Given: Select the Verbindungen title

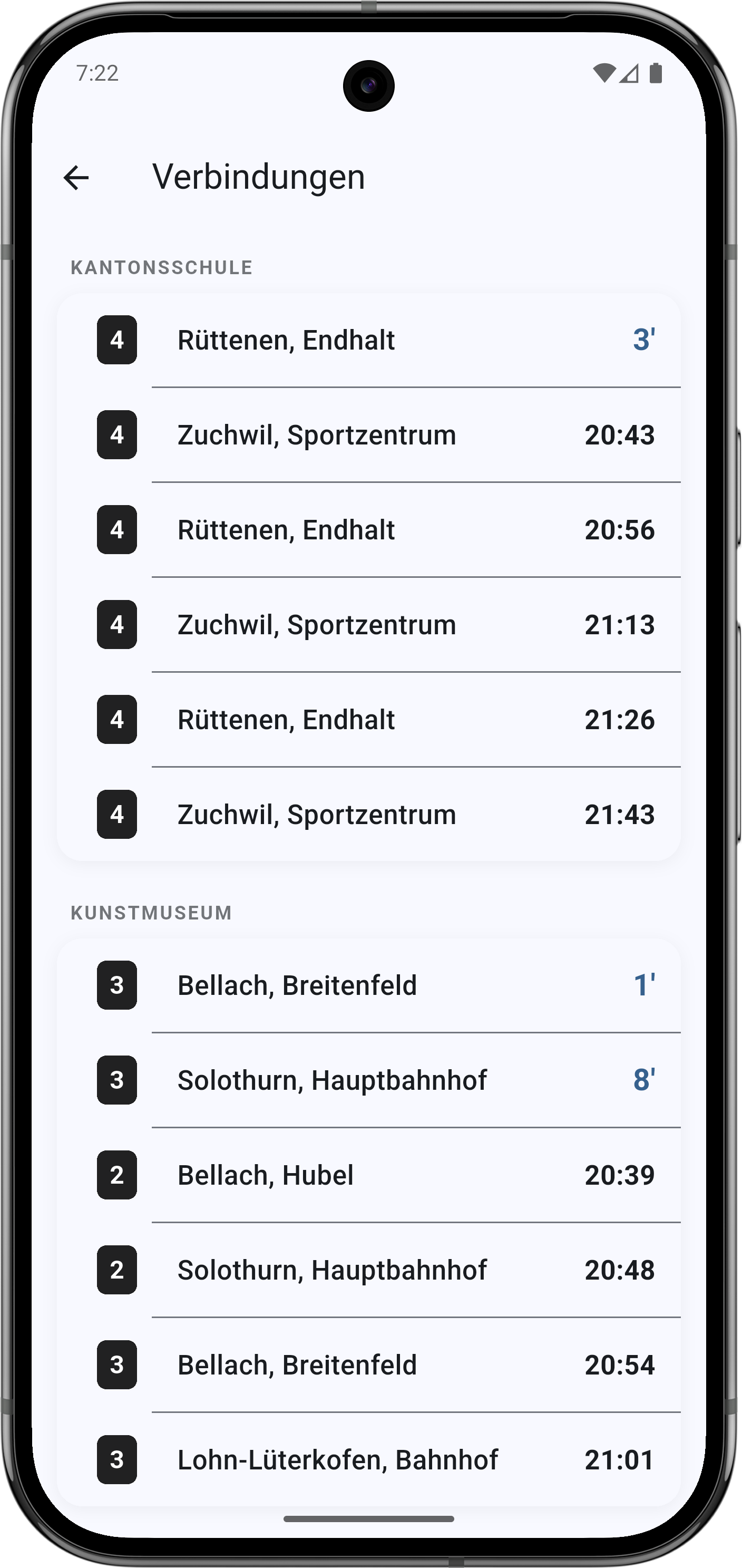Looking at the screenshot, I should coord(258,177).
